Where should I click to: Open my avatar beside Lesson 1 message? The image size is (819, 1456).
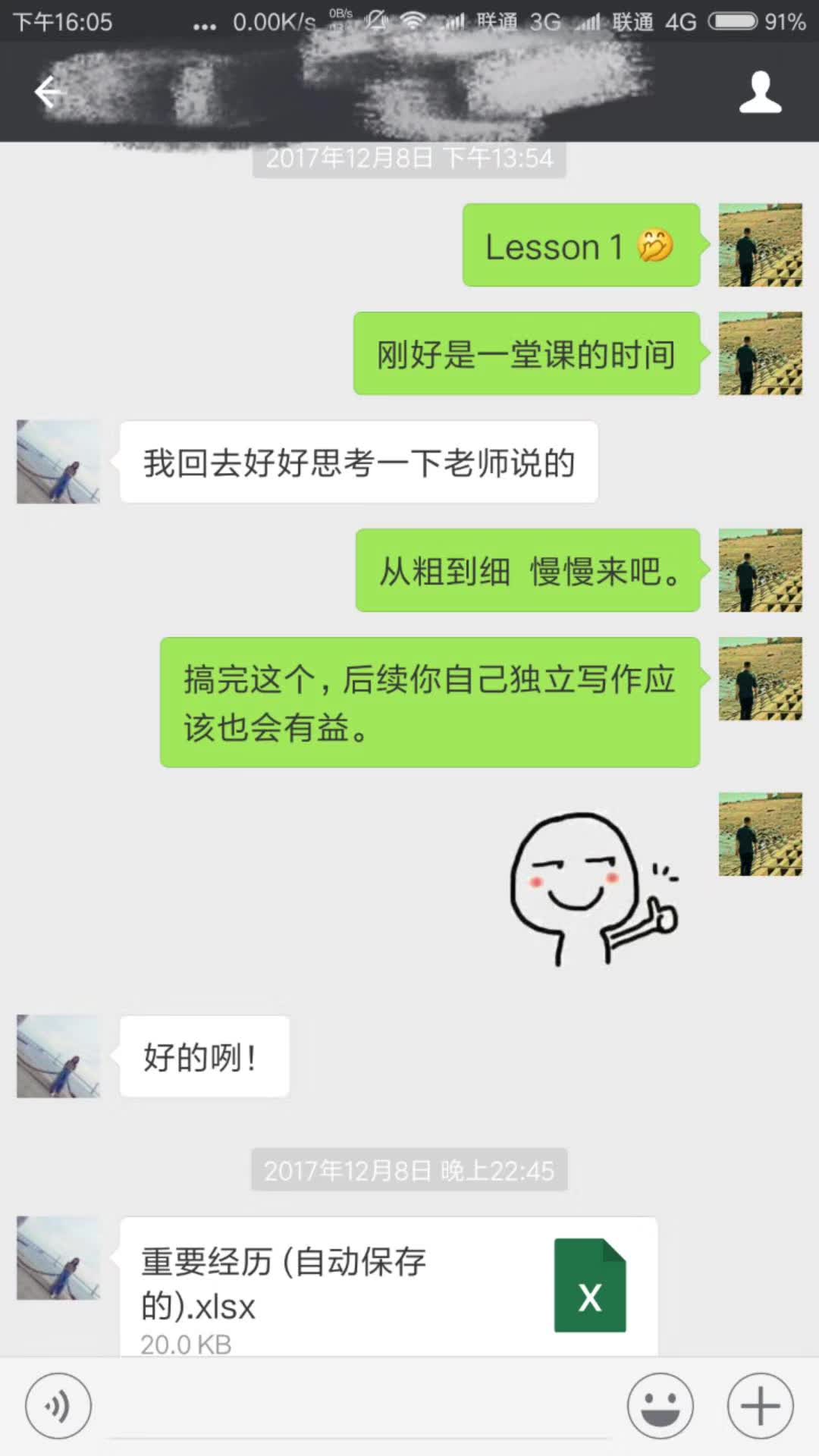[x=760, y=245]
